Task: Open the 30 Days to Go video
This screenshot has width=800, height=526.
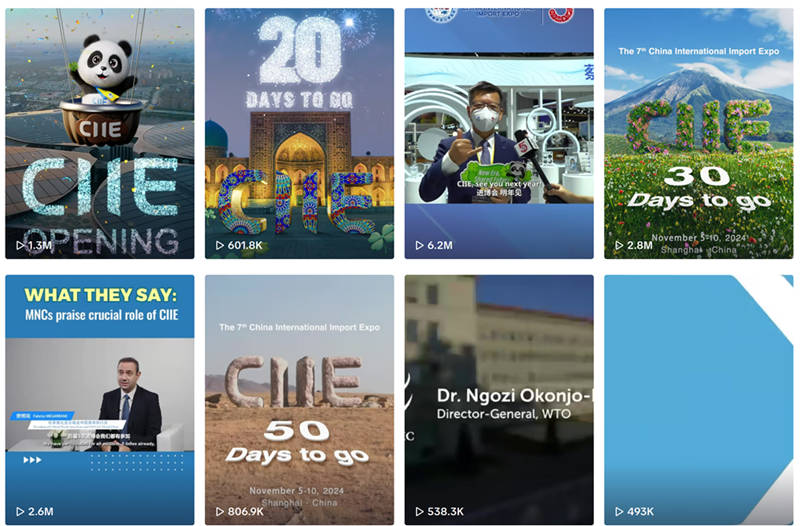Action: click(x=698, y=133)
